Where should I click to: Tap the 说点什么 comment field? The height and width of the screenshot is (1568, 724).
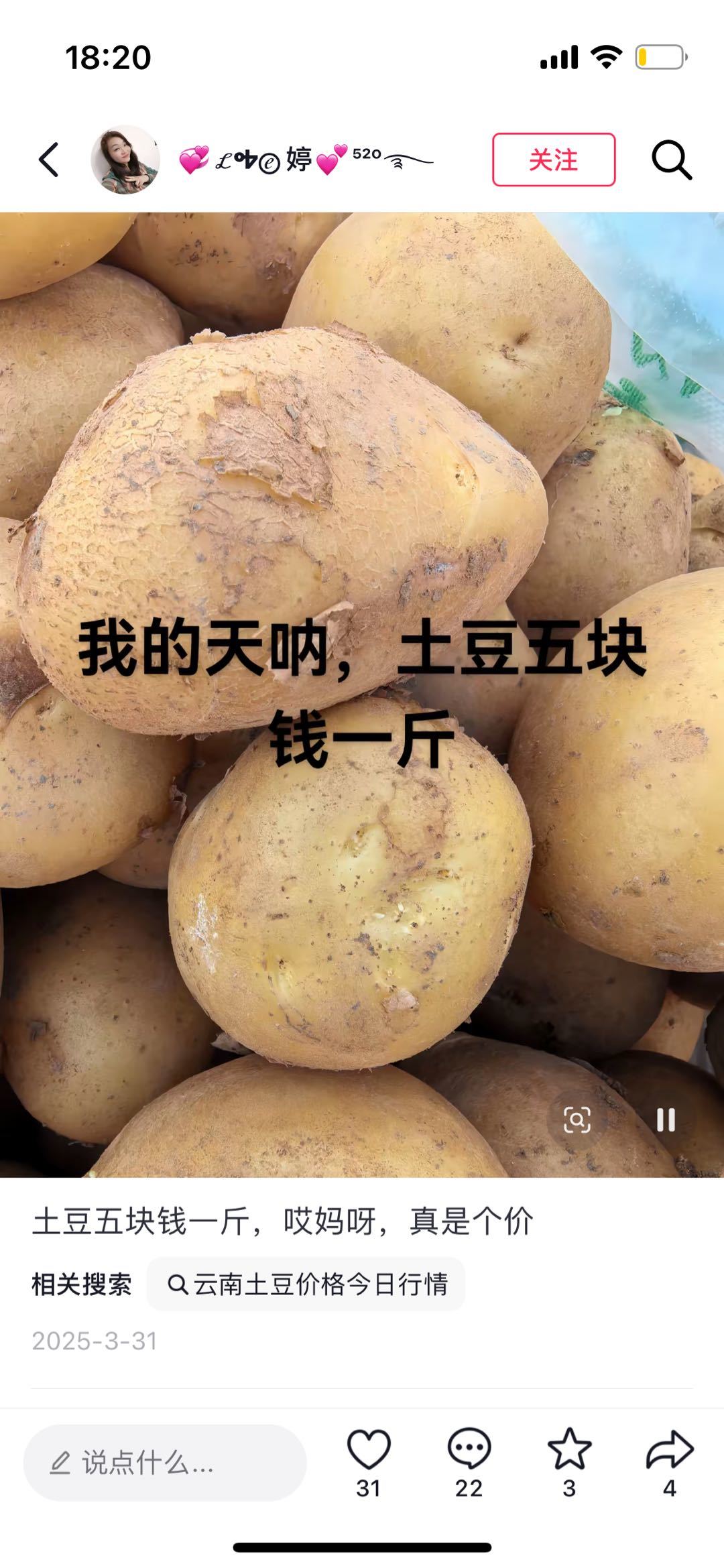pyautogui.click(x=165, y=1463)
